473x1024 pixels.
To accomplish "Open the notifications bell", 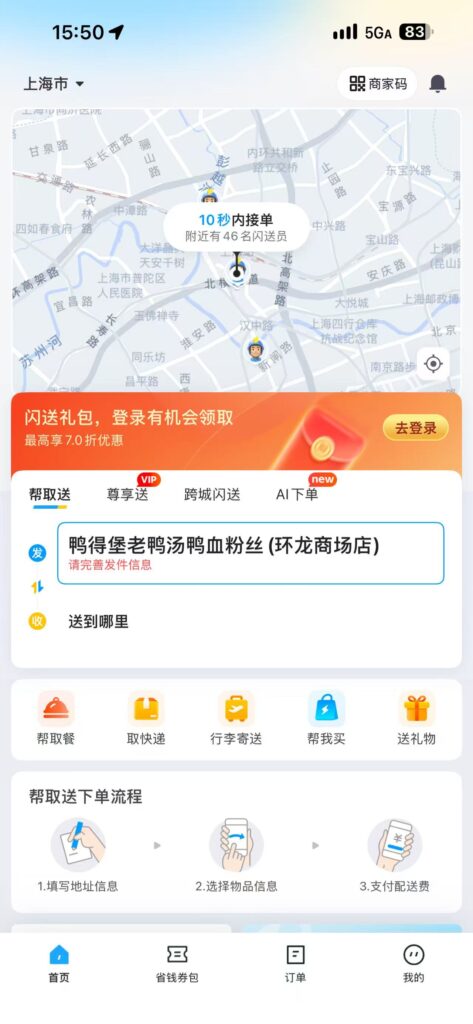I will (437, 84).
